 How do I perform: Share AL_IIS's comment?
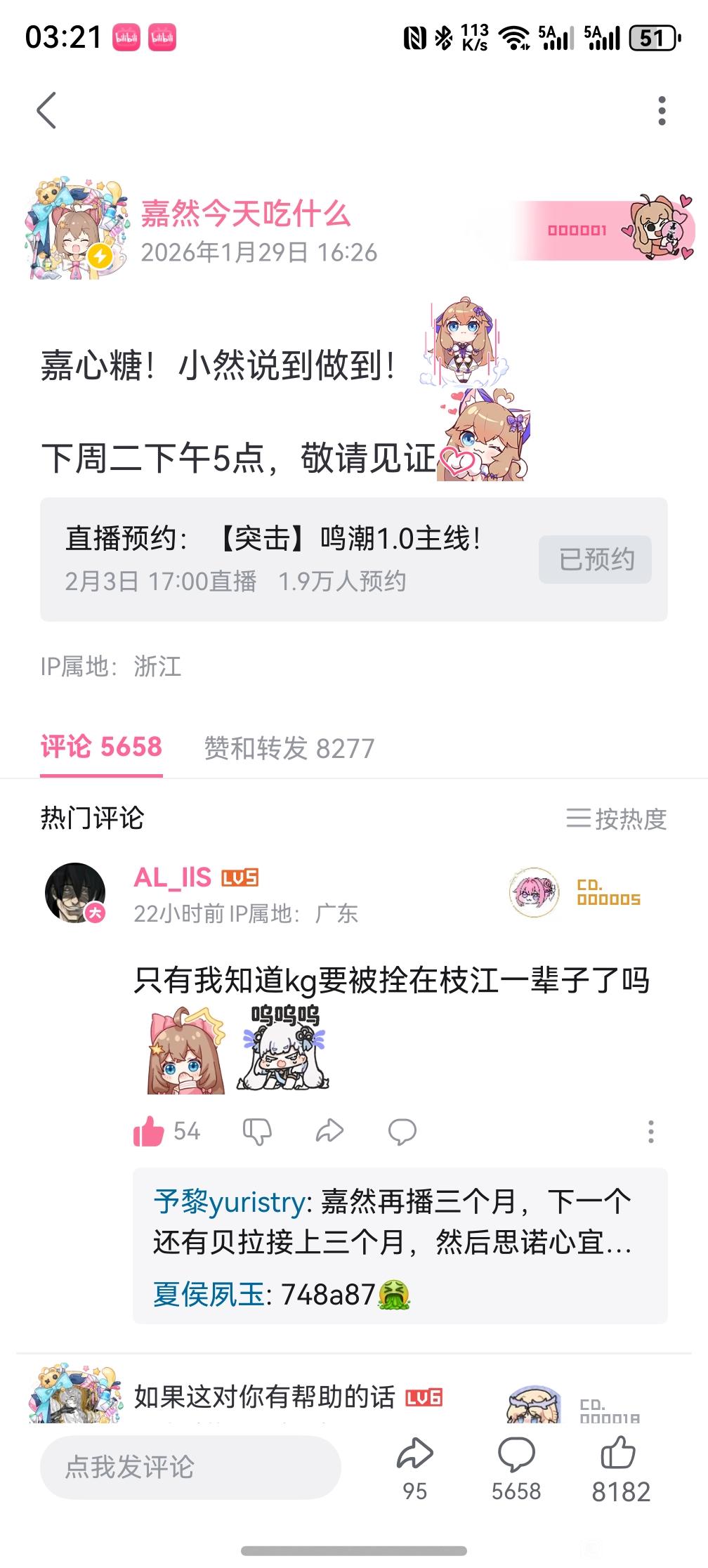tap(329, 1131)
